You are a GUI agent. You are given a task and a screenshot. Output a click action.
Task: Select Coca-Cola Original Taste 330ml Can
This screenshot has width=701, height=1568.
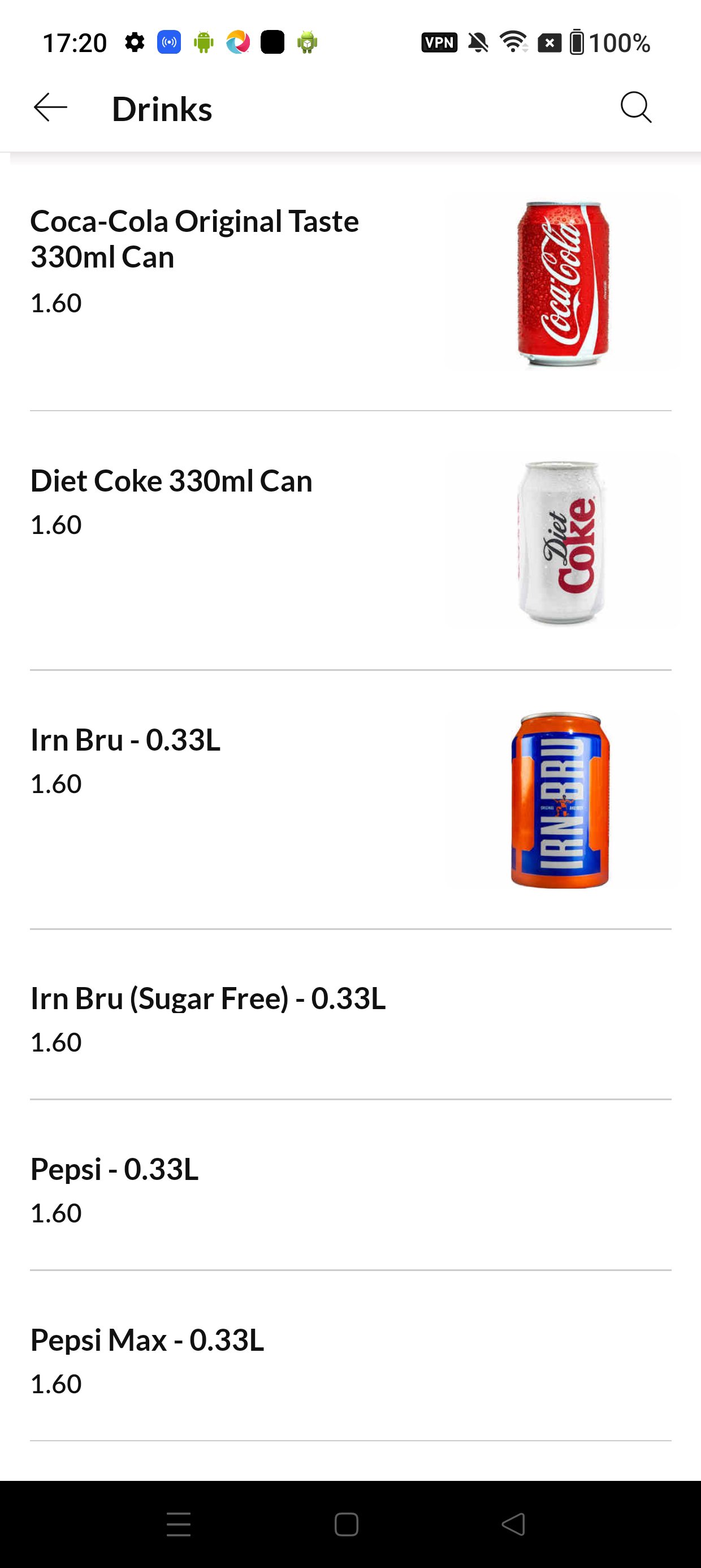pyautogui.click(x=194, y=239)
